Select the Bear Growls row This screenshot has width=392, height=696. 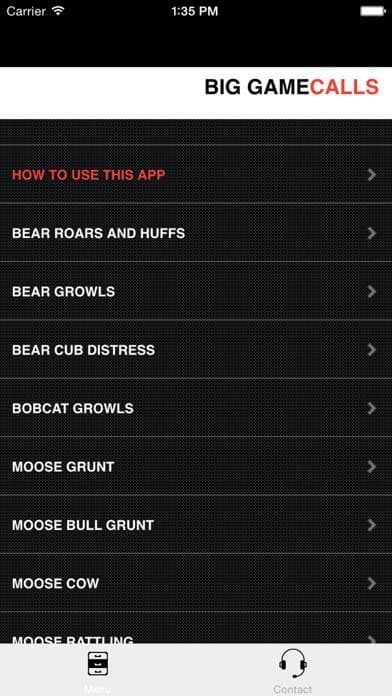tap(196, 291)
